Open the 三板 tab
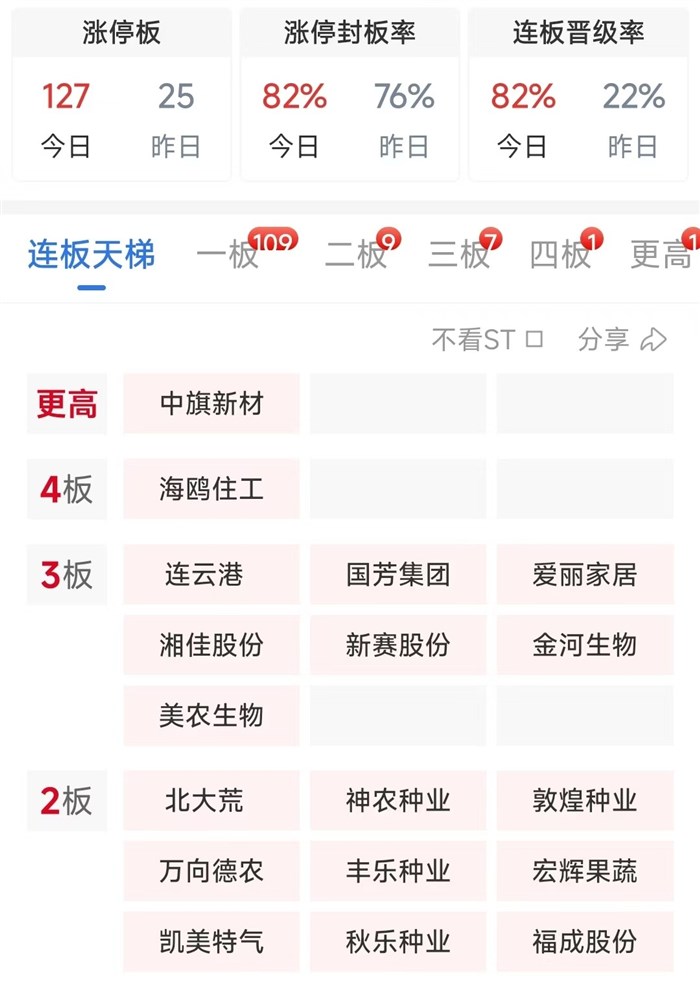 click(x=459, y=255)
